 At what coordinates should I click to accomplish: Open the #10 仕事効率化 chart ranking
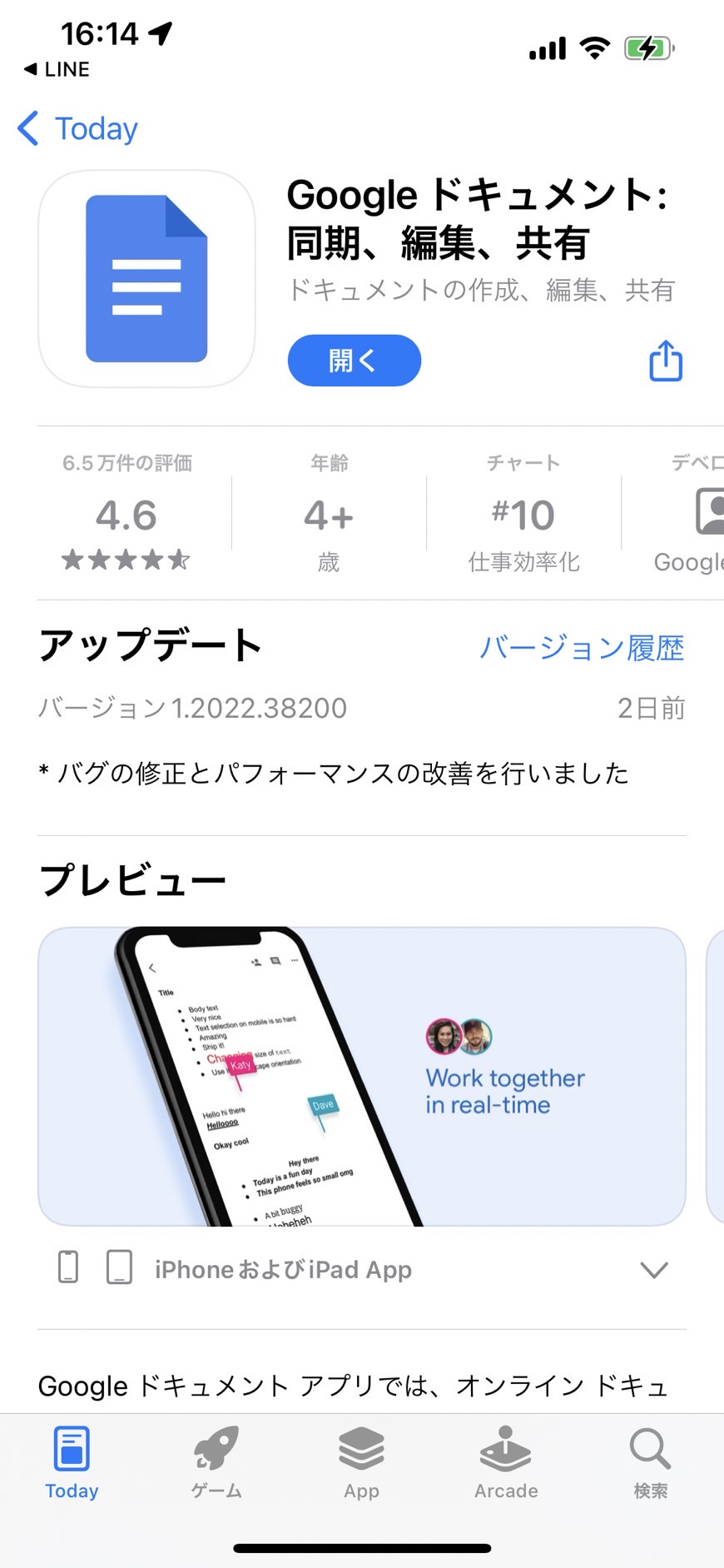[x=523, y=513]
